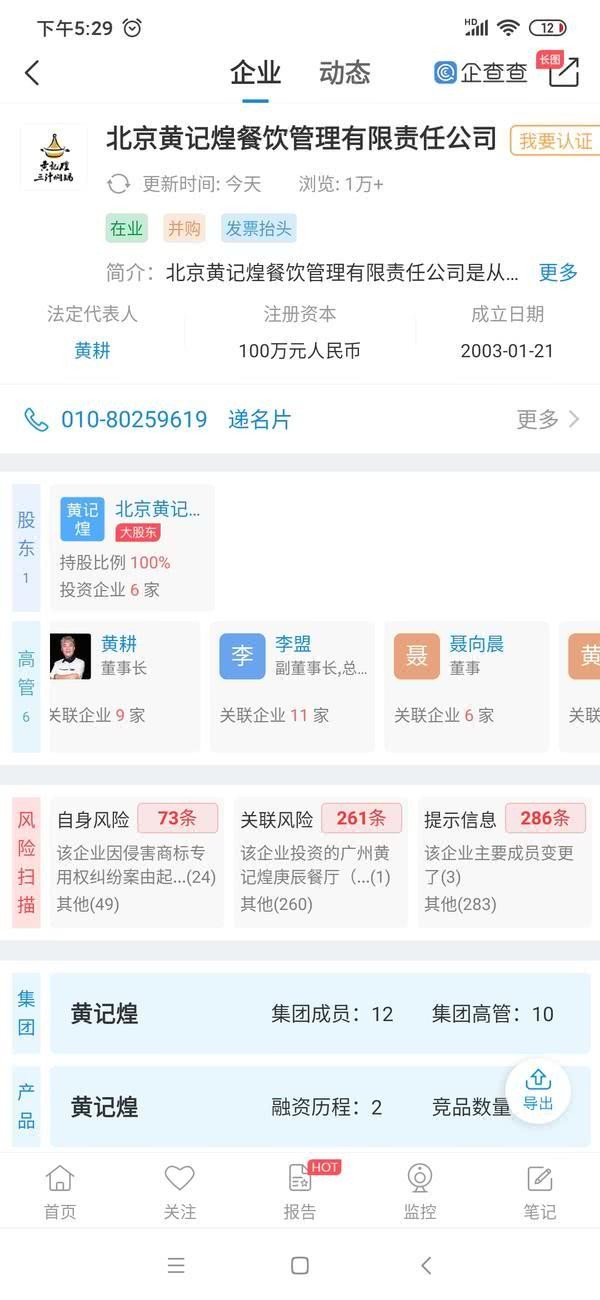600x1300 pixels.
Task: Tap 递名片 to send a business card
Action: click(259, 420)
